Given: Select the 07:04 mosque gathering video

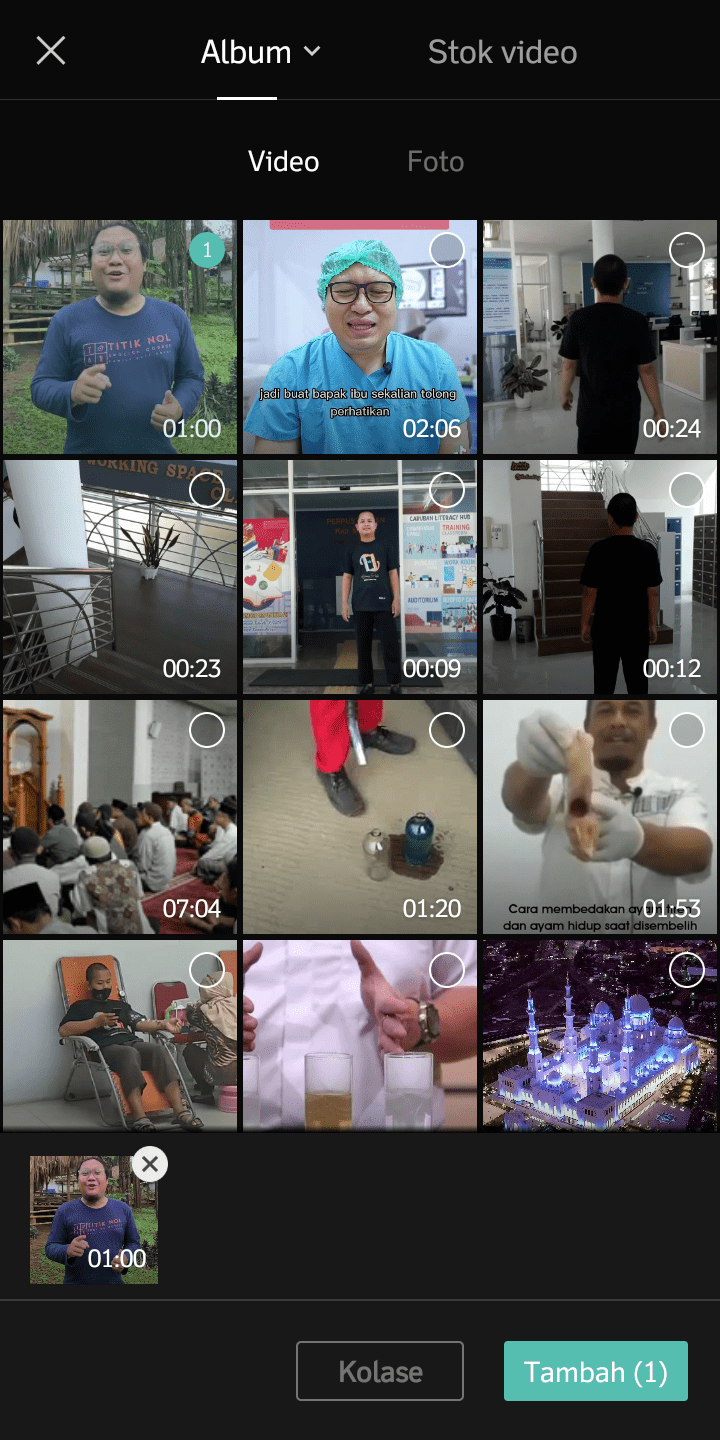Looking at the screenshot, I should pos(207,730).
